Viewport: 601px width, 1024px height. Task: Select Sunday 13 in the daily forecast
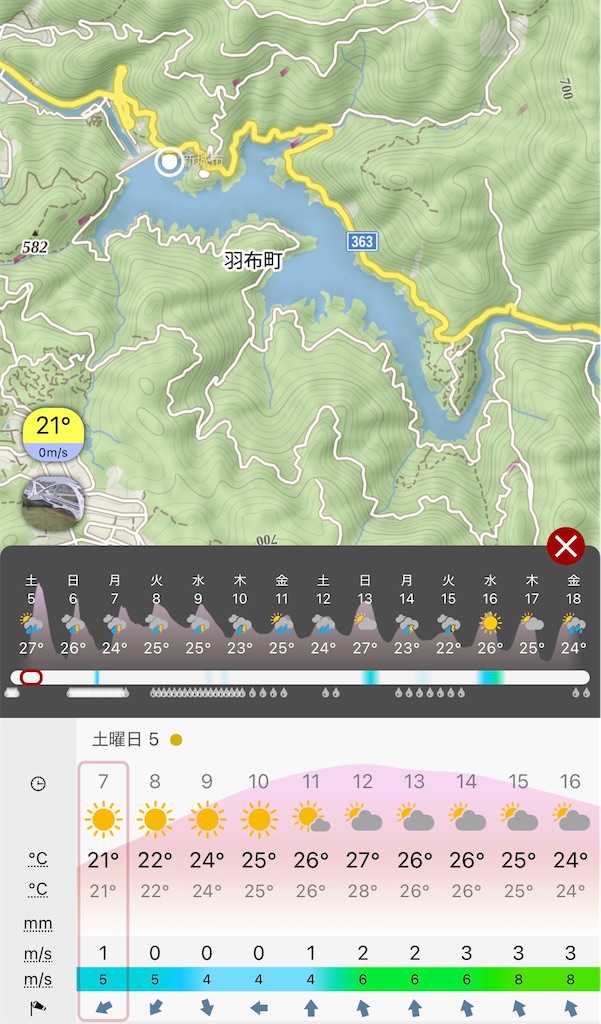click(365, 615)
